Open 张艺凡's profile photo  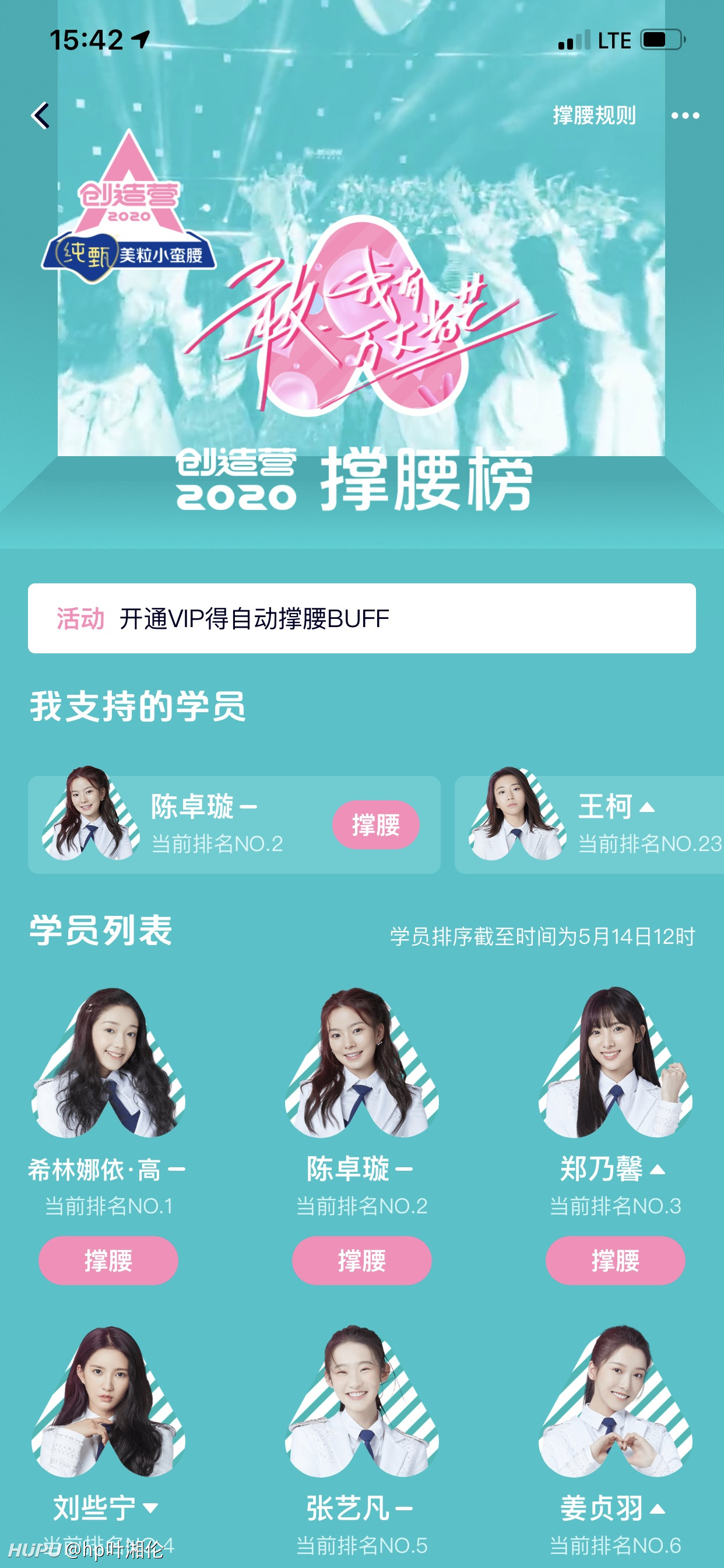[362, 1401]
